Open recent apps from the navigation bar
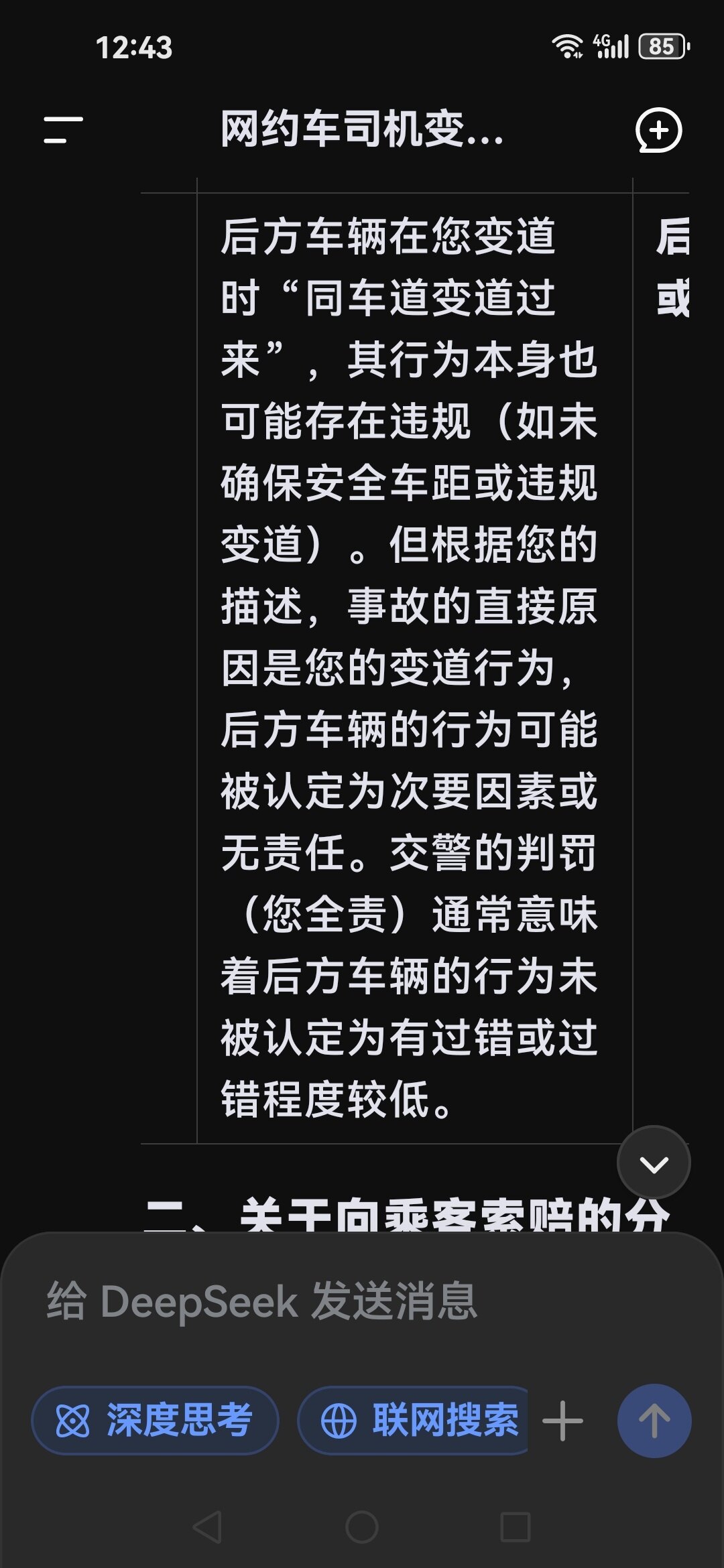Viewport: 724px width, 1568px height. click(515, 1528)
